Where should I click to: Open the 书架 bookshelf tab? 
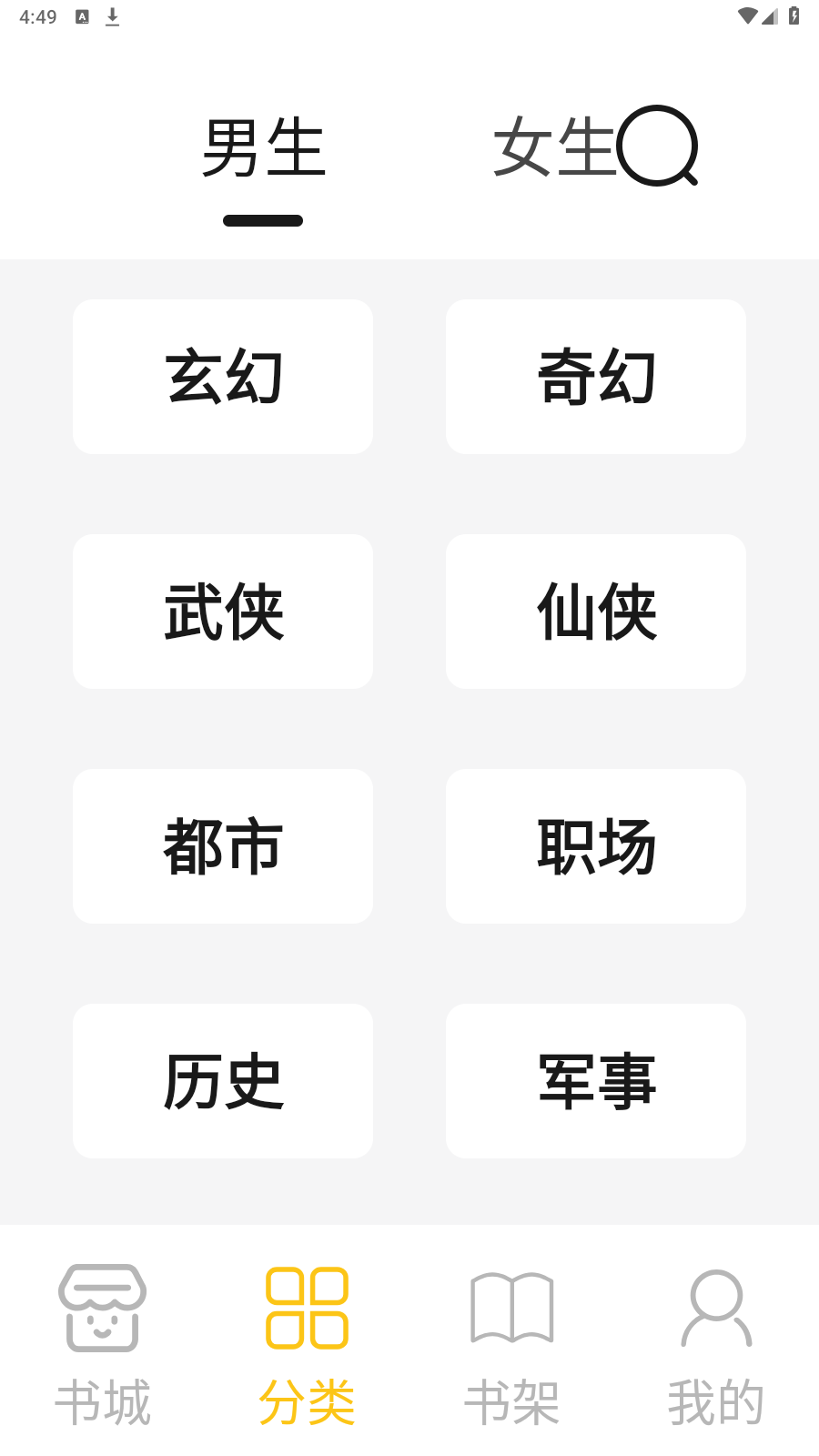tap(512, 1345)
